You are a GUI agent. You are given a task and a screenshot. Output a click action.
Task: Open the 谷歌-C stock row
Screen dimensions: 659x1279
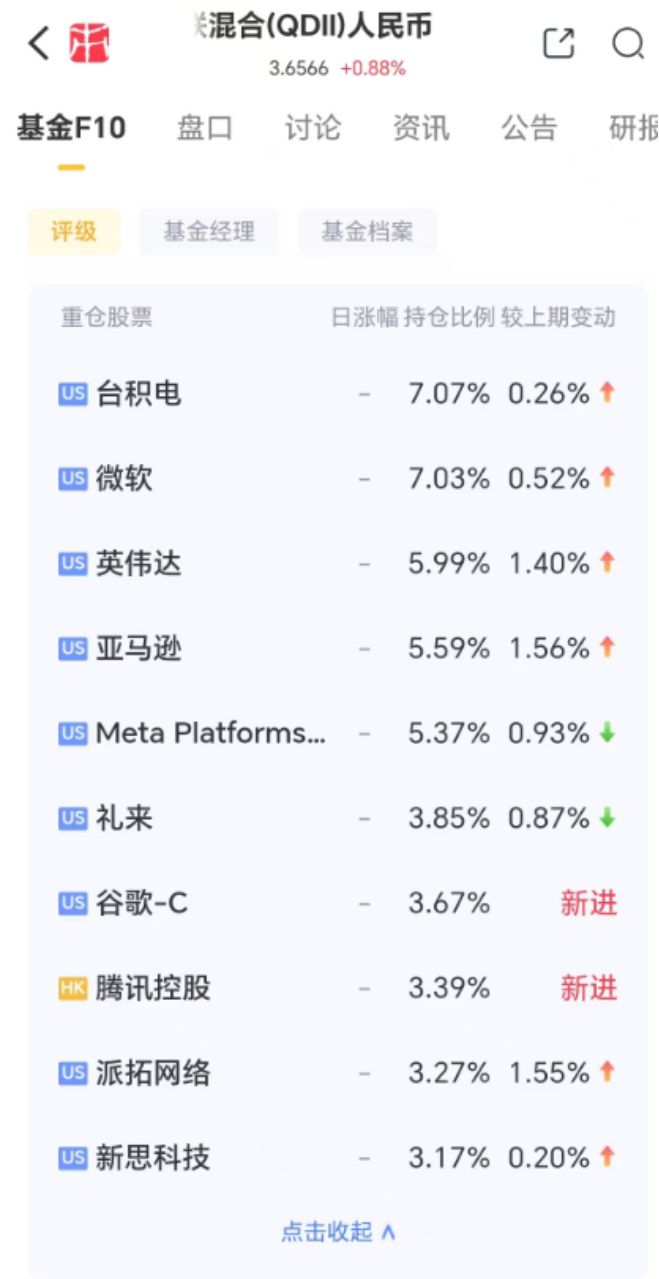tap(338, 904)
